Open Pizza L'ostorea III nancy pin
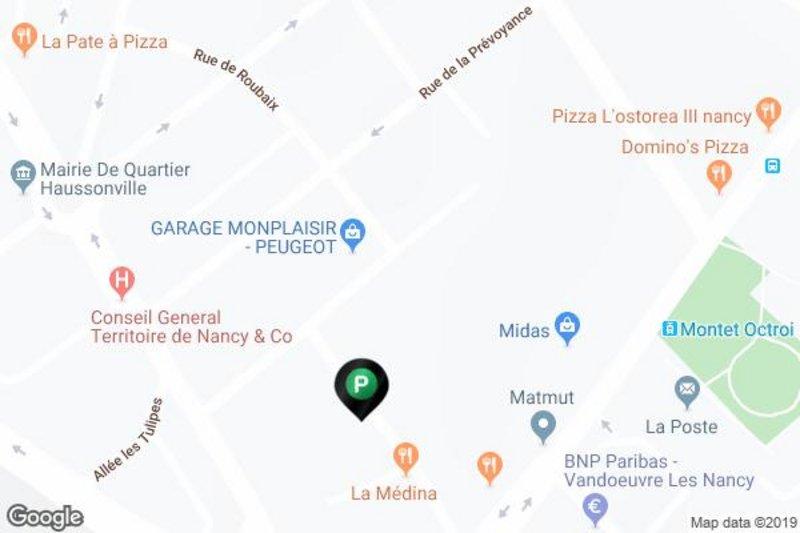This screenshot has width=800, height=533. coord(768,112)
